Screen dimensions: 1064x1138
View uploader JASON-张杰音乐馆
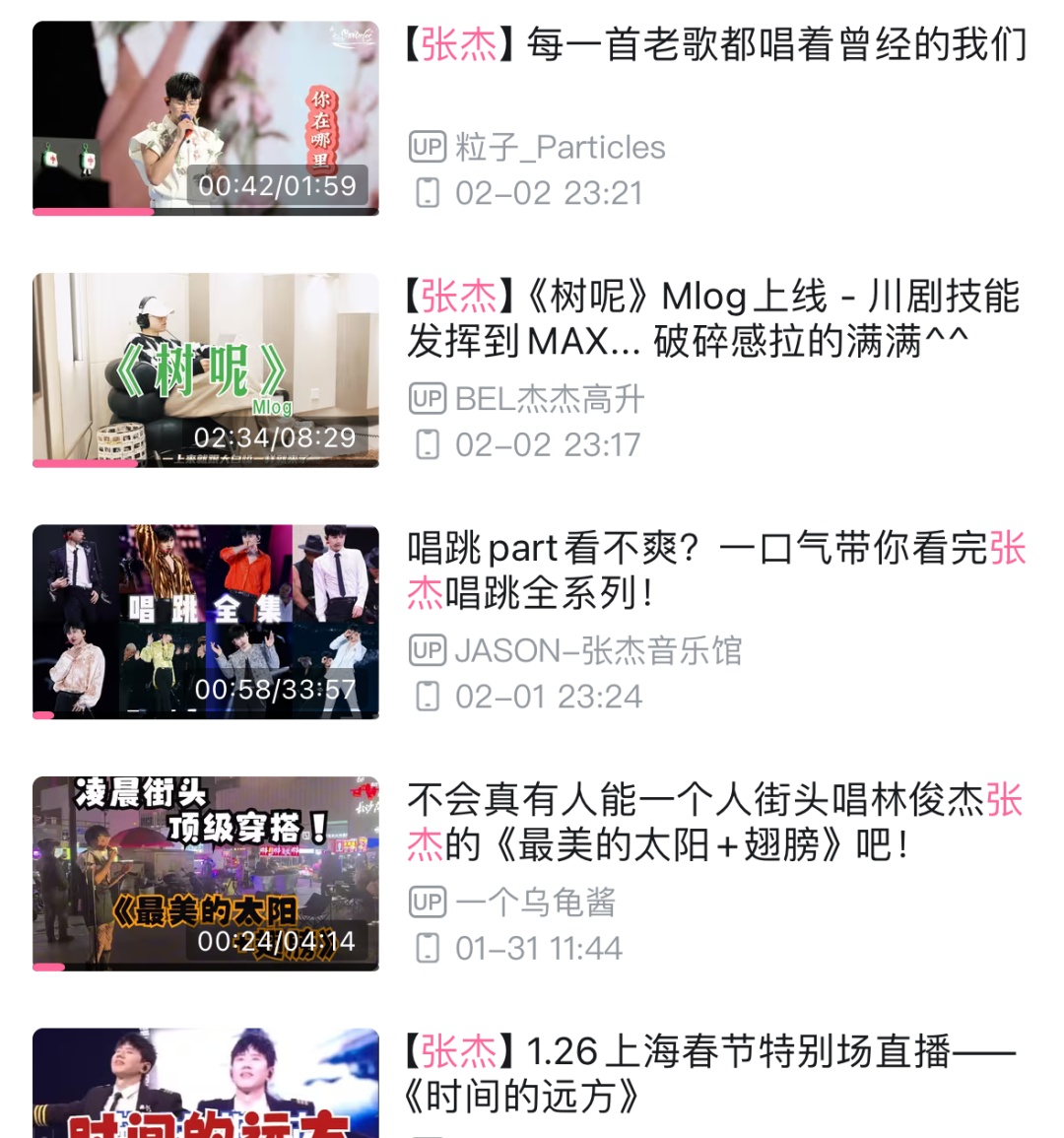pos(597,651)
